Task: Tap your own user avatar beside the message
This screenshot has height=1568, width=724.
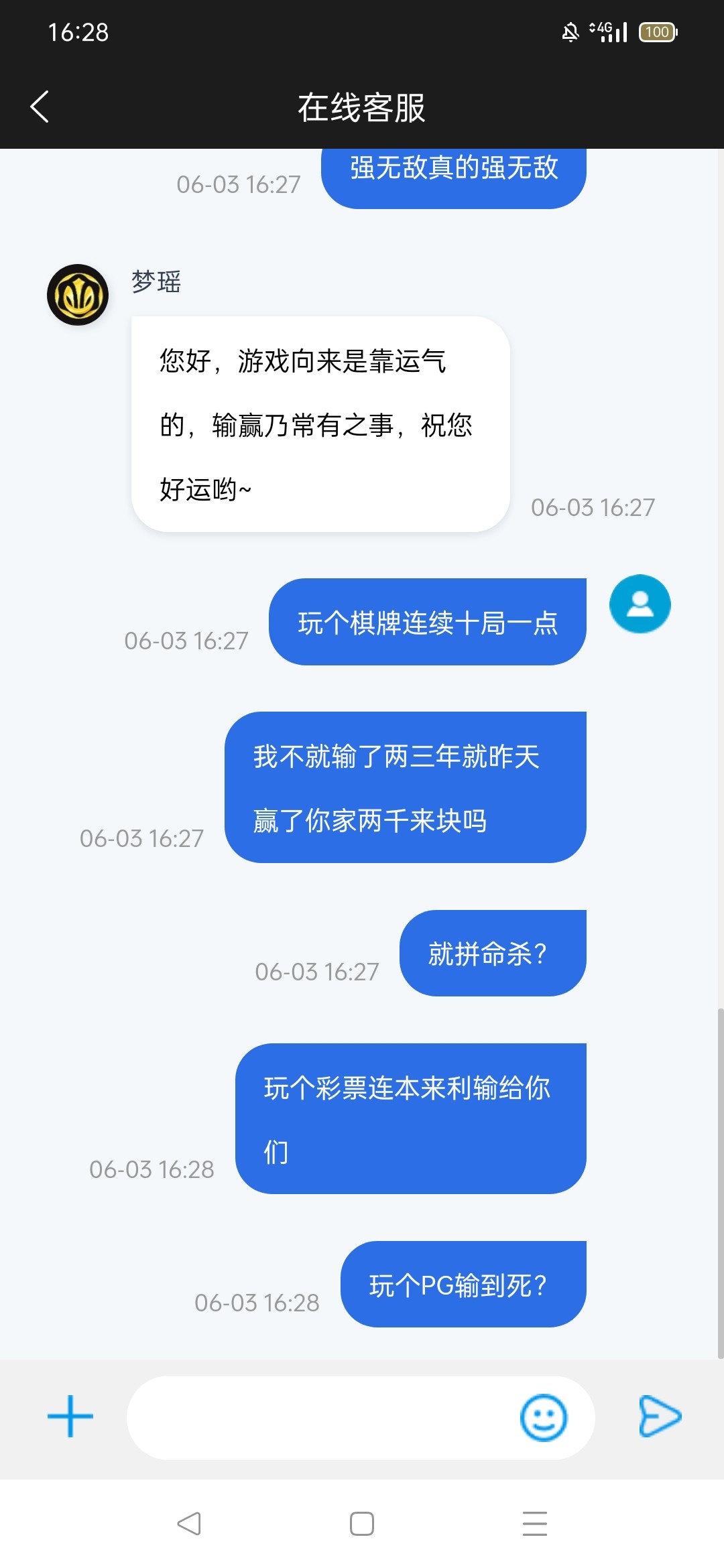Action: tap(639, 604)
